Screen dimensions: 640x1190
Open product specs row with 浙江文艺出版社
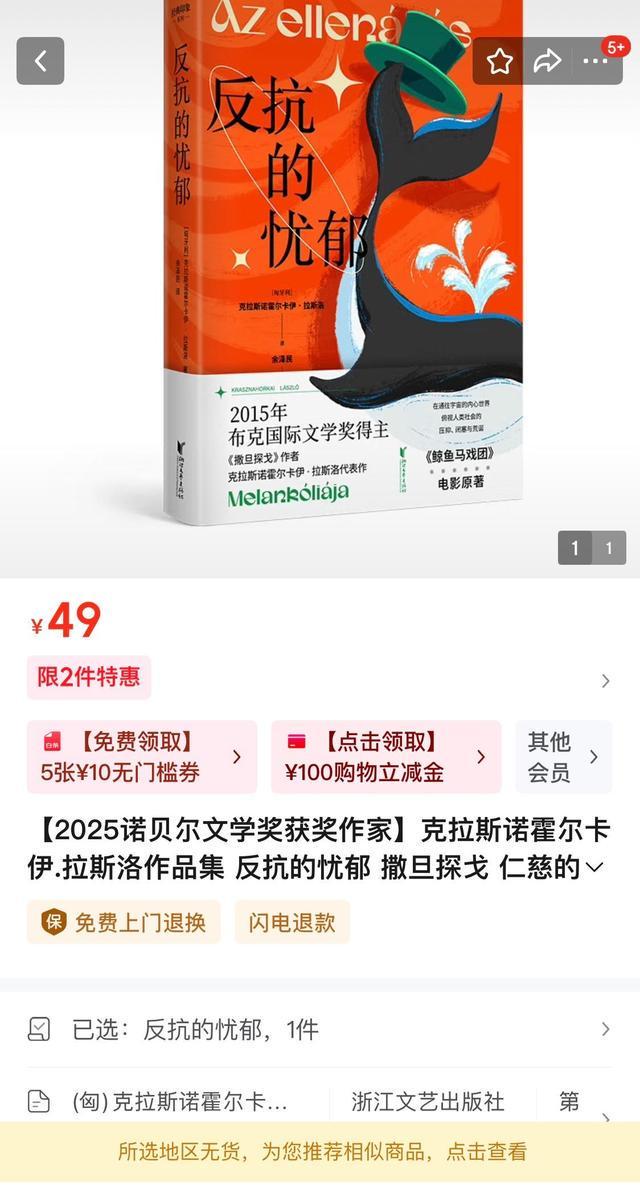tap(320, 1102)
